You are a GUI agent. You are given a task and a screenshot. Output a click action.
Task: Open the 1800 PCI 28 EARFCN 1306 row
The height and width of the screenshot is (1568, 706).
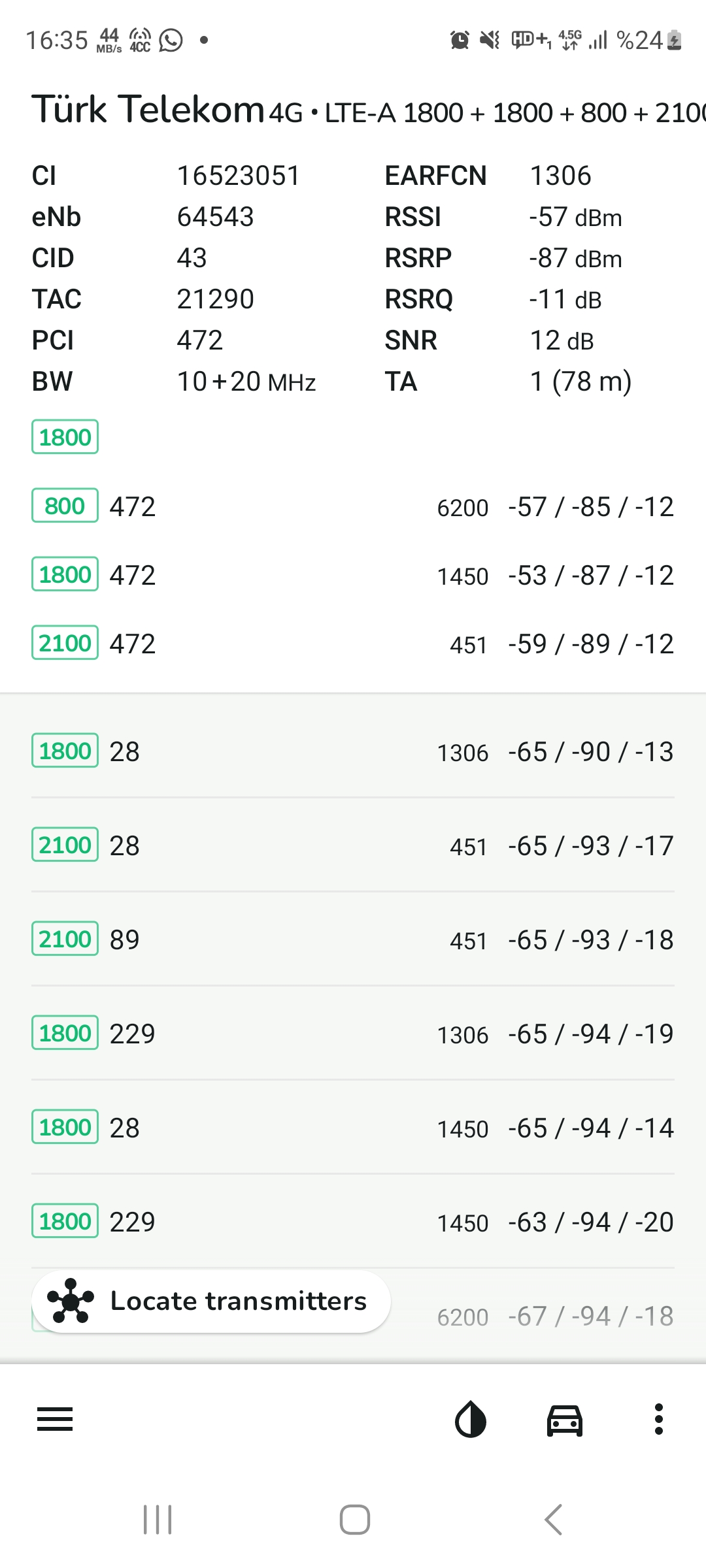353,751
